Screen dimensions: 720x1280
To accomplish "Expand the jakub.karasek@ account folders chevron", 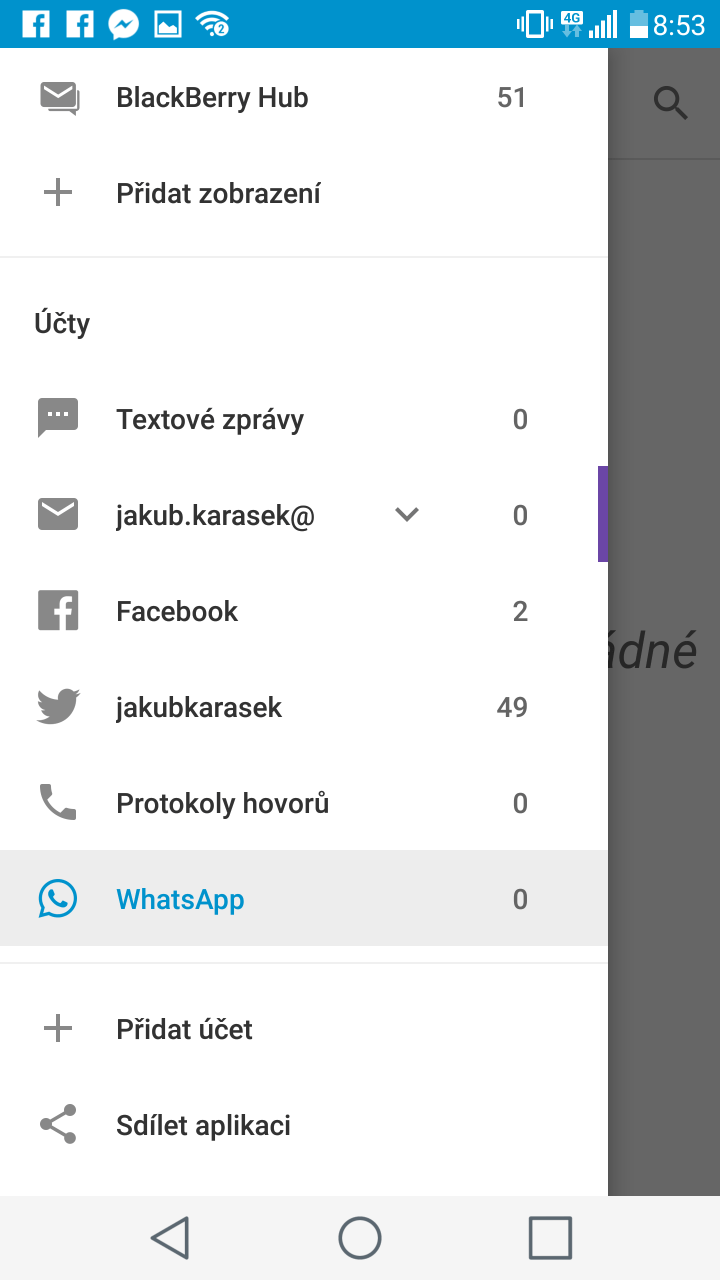I will coord(406,515).
